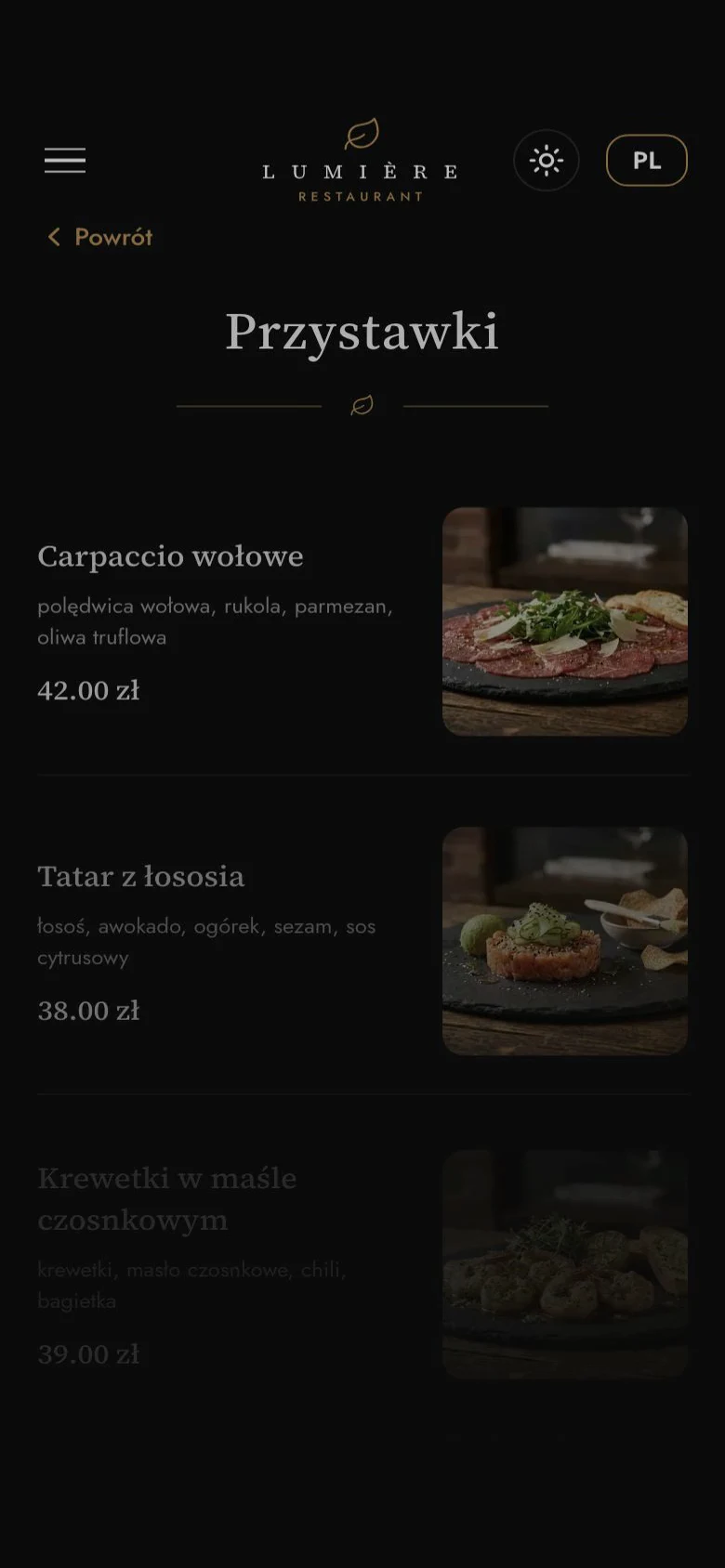
Task: Switch to light theme with sun icon
Action: click(547, 161)
